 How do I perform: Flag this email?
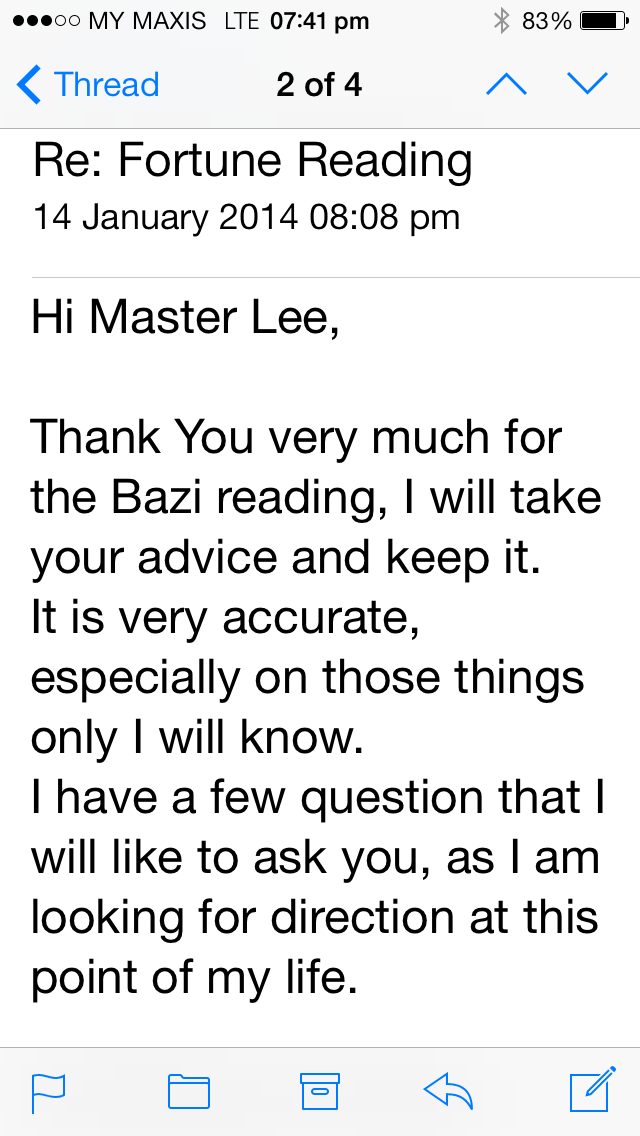coord(48,1091)
